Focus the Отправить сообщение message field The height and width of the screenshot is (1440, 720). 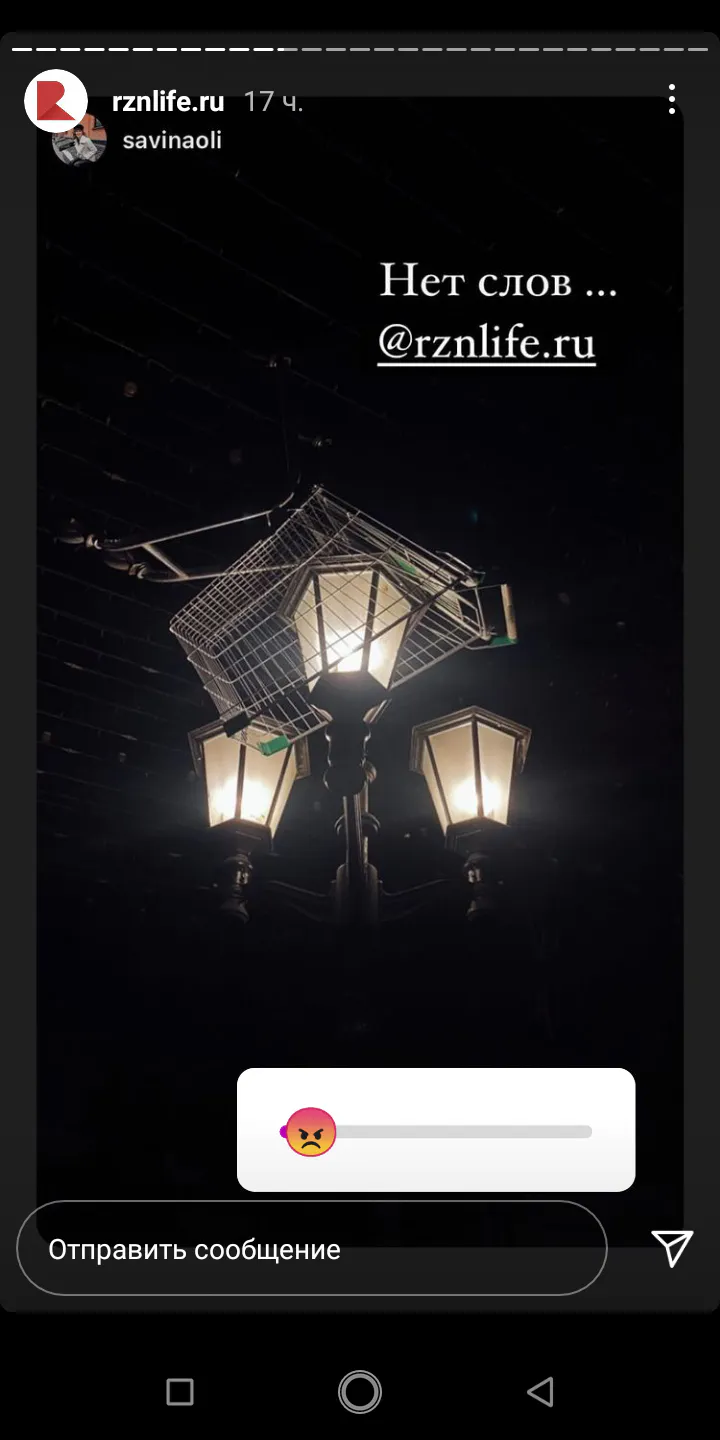point(311,1249)
